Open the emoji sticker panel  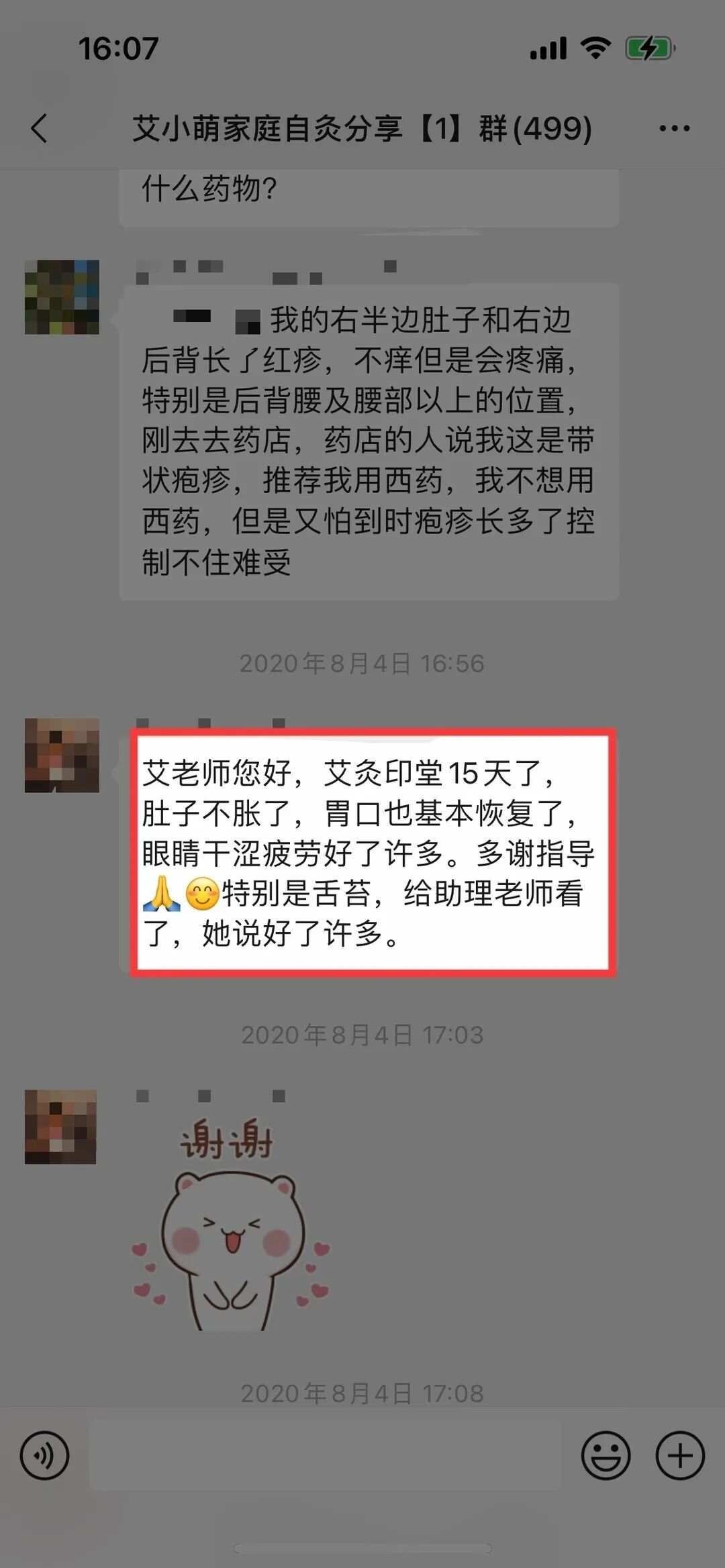coord(605,1455)
